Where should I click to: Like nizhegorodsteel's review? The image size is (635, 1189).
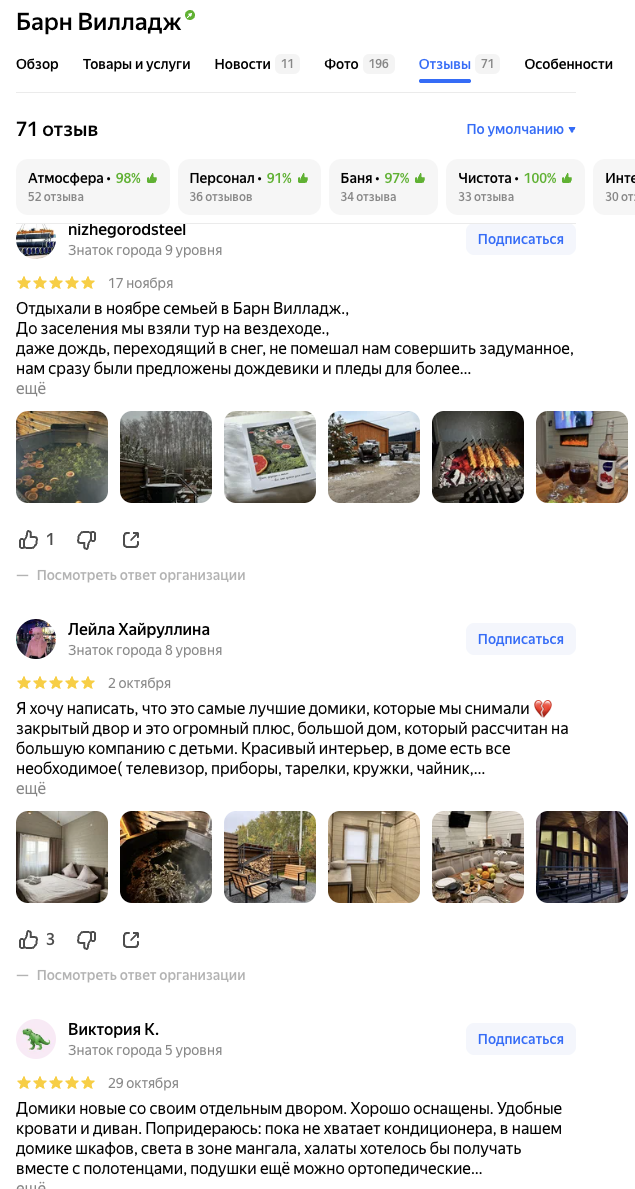pos(29,540)
